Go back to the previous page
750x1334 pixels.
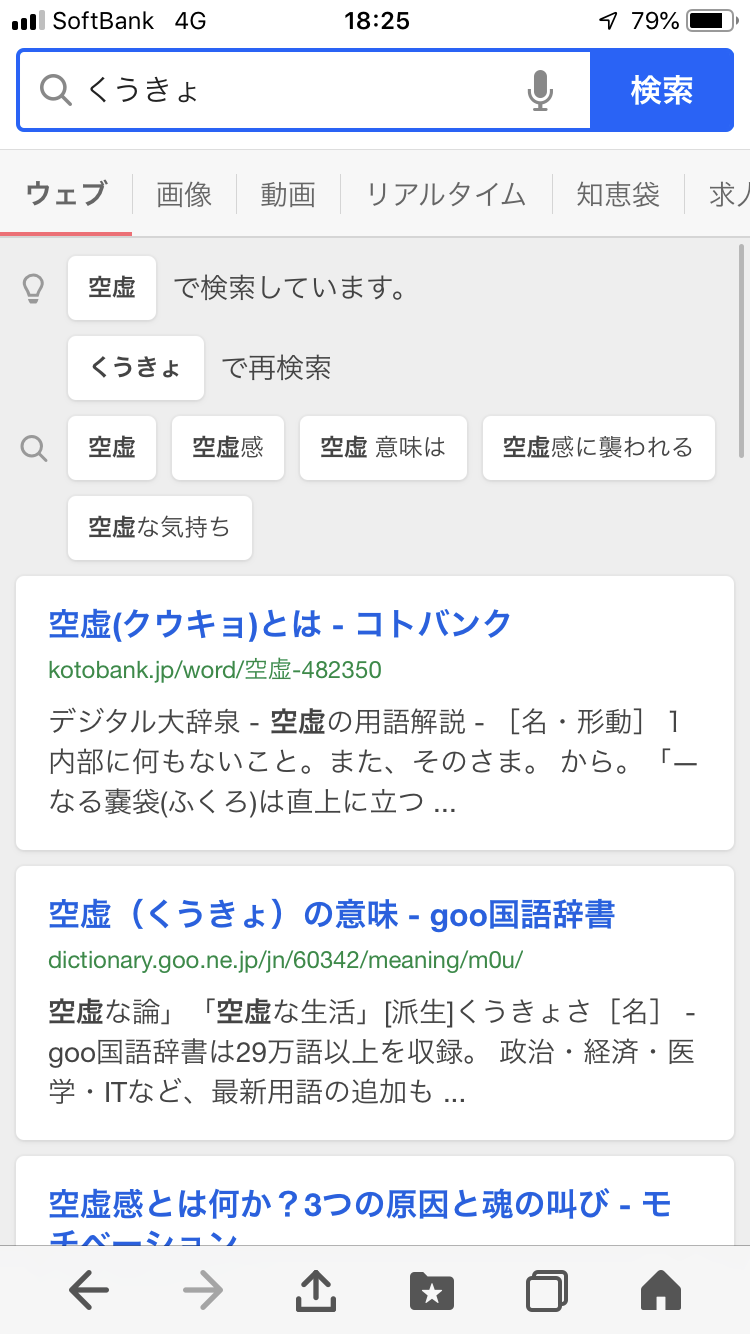90,1291
